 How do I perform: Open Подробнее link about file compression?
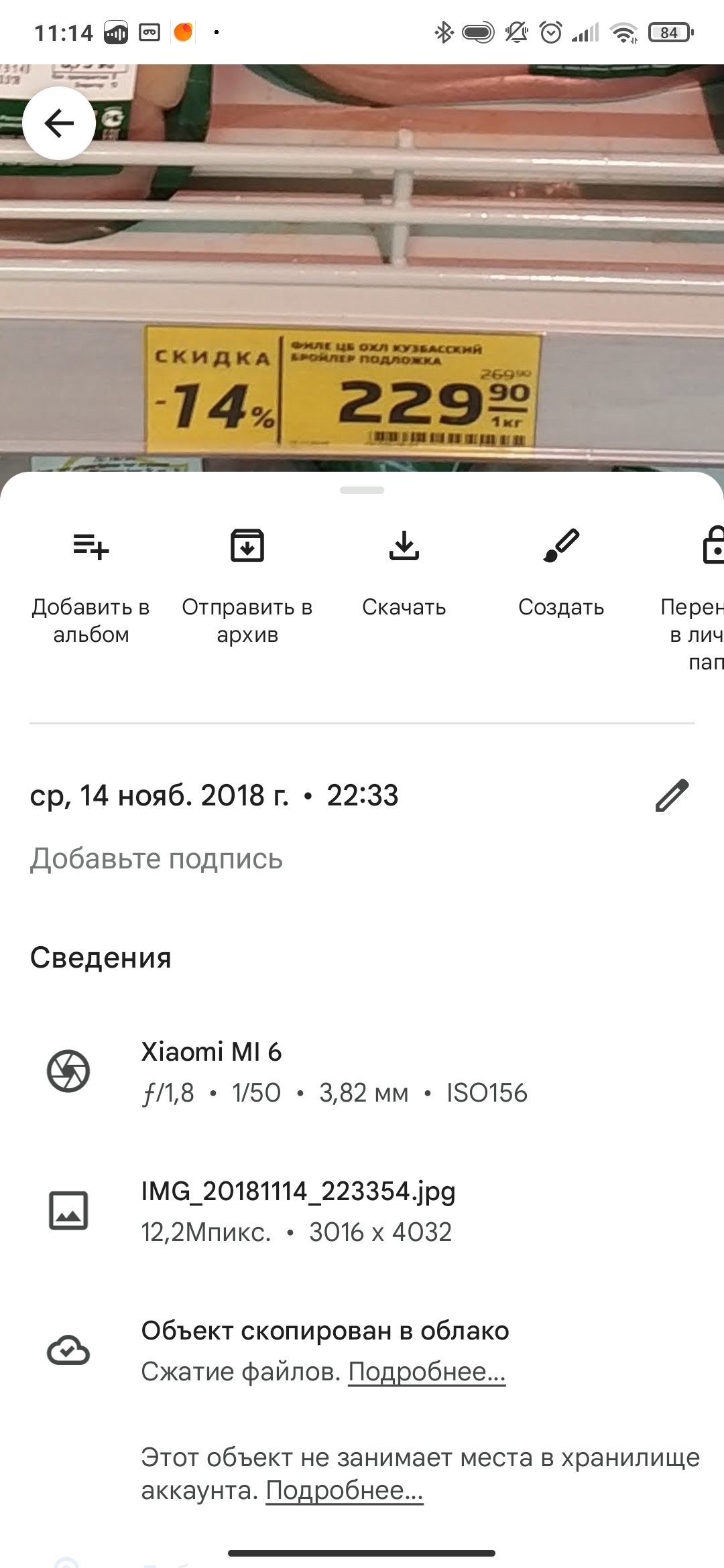click(x=426, y=1372)
